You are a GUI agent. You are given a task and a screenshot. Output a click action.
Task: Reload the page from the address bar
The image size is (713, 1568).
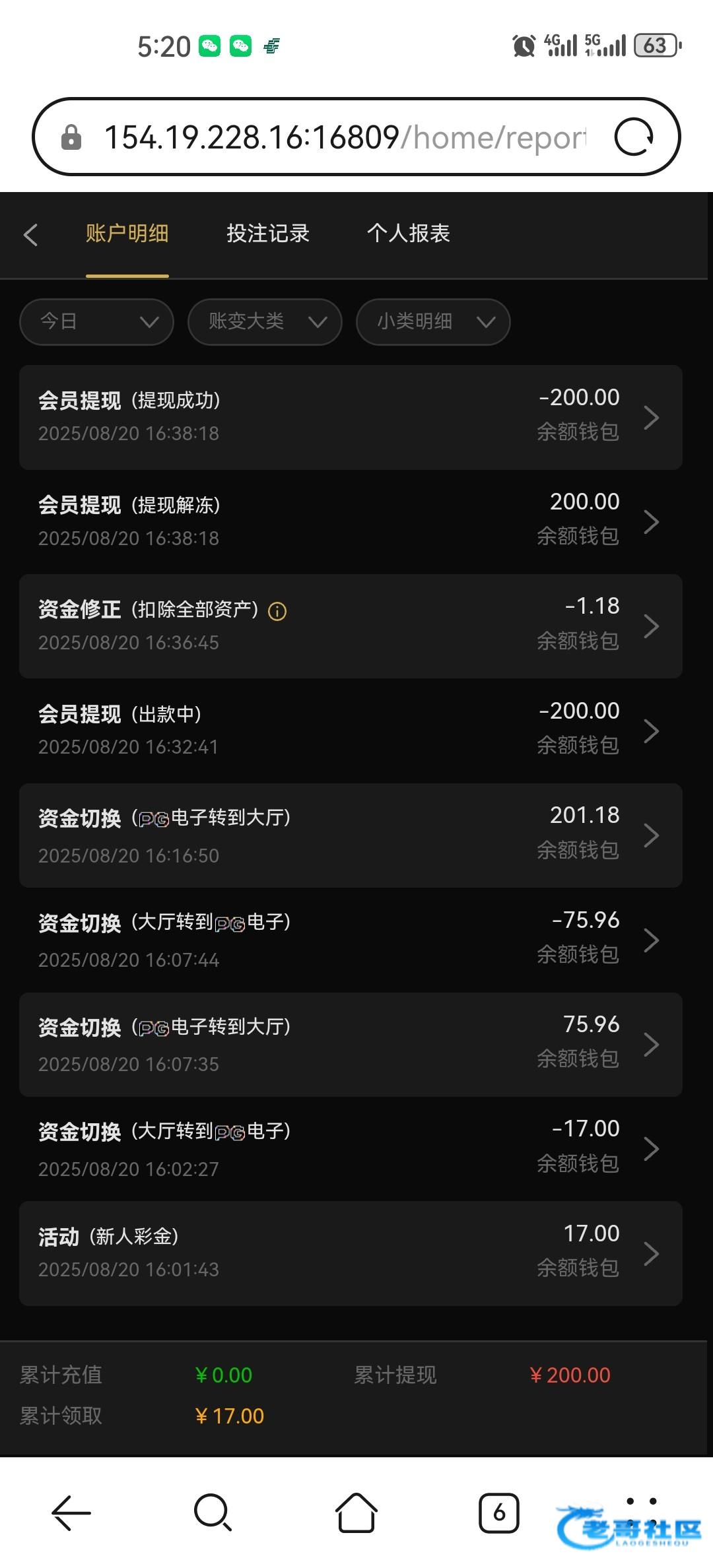pyautogui.click(x=634, y=137)
